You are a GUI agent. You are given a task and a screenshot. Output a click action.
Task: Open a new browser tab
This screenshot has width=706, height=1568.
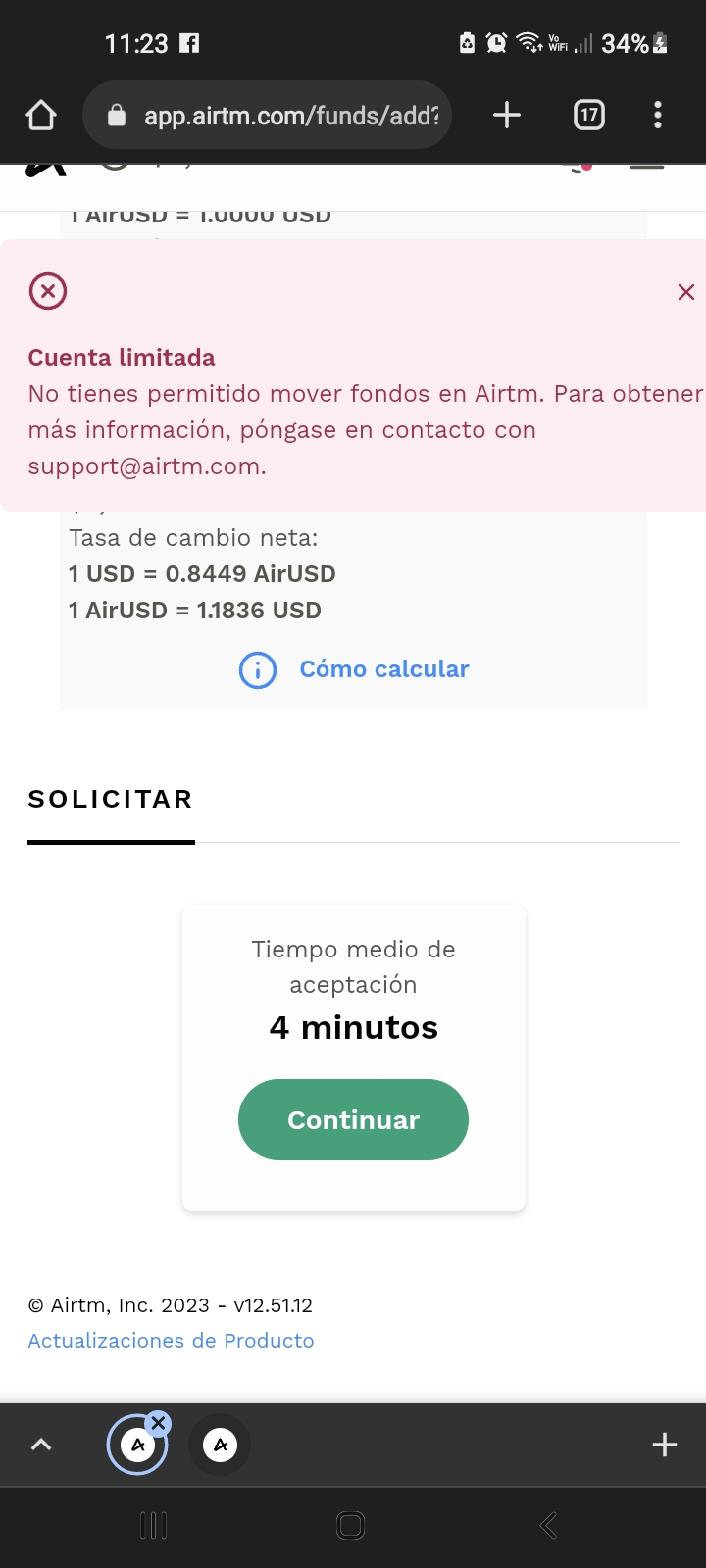(x=506, y=116)
